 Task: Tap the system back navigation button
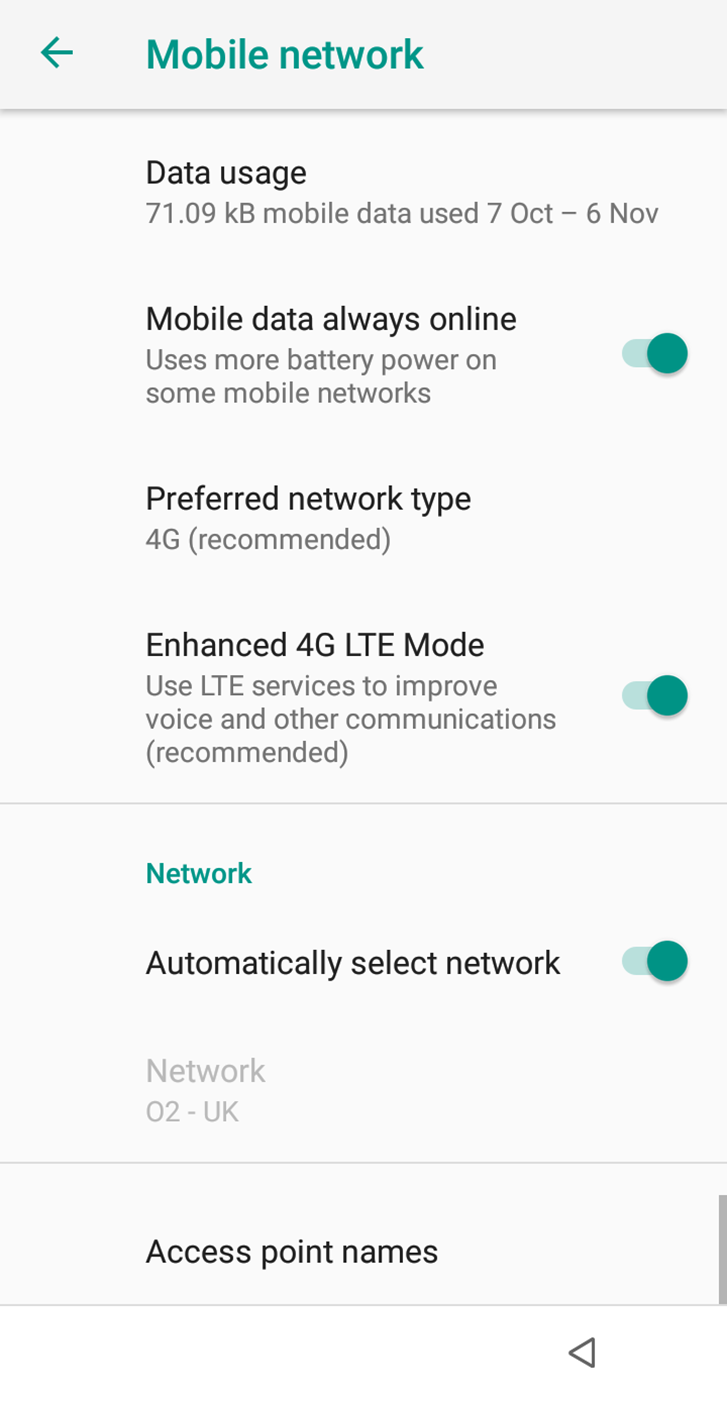point(582,1352)
